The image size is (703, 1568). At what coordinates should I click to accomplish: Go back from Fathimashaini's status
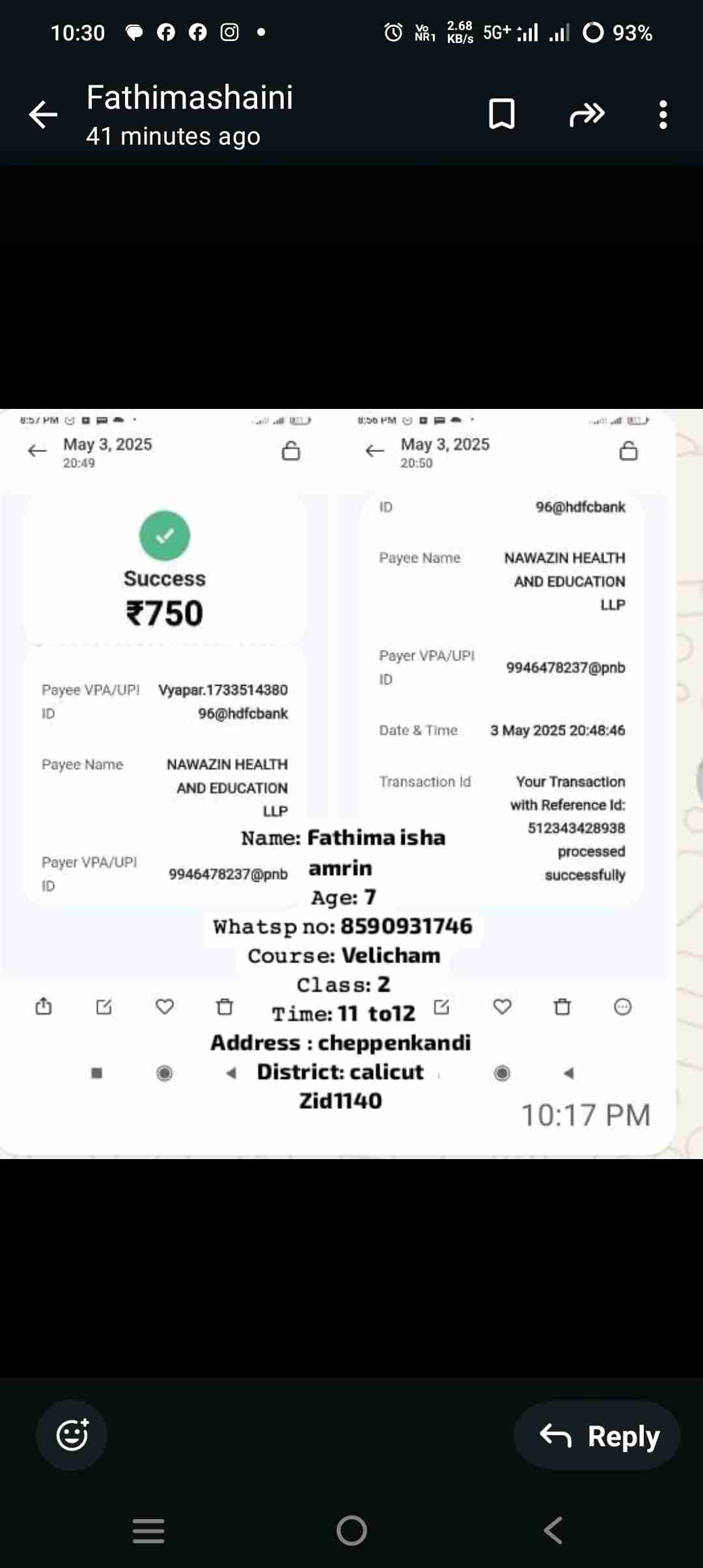pyautogui.click(x=44, y=115)
